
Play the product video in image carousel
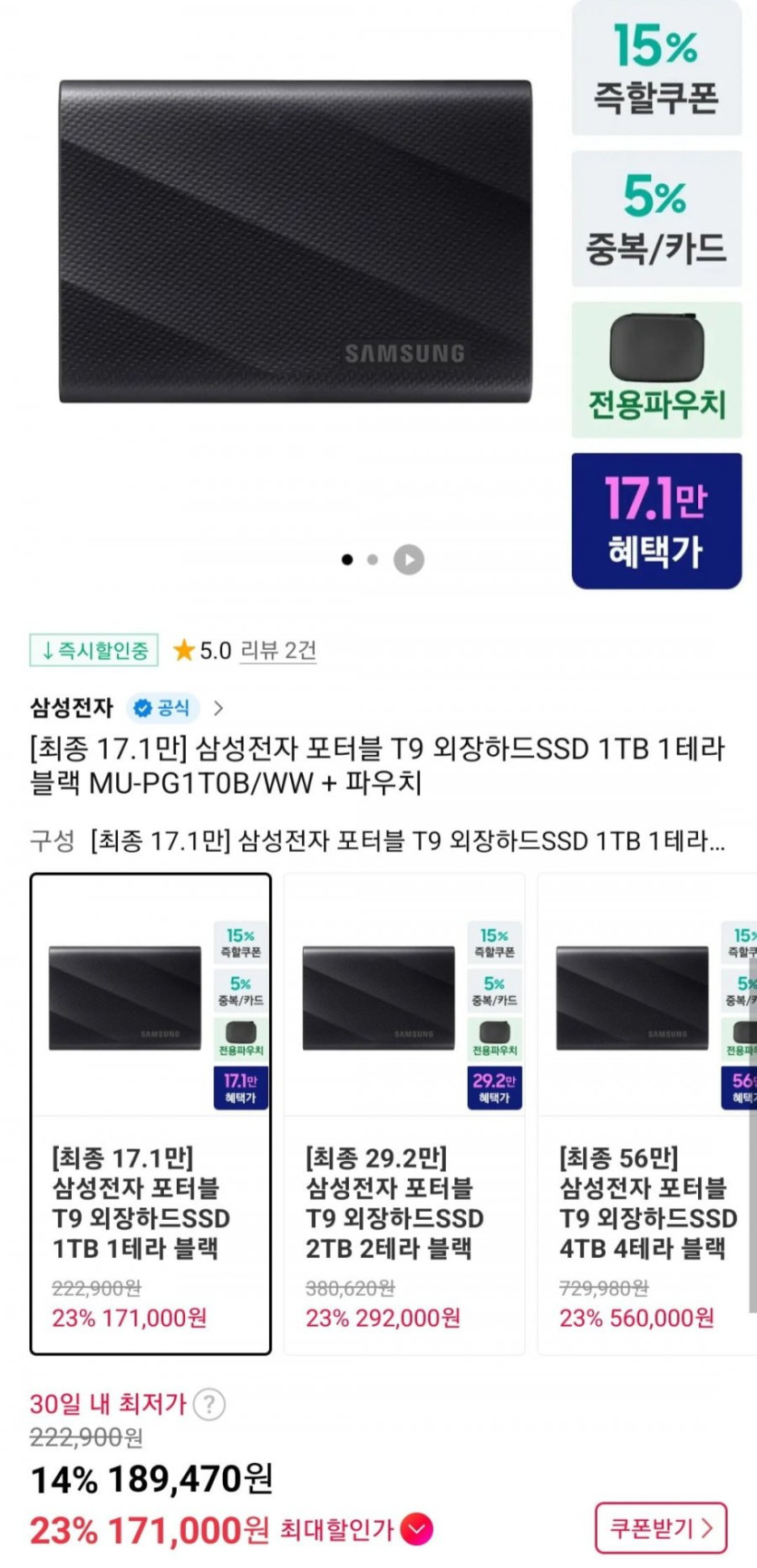coord(409,559)
